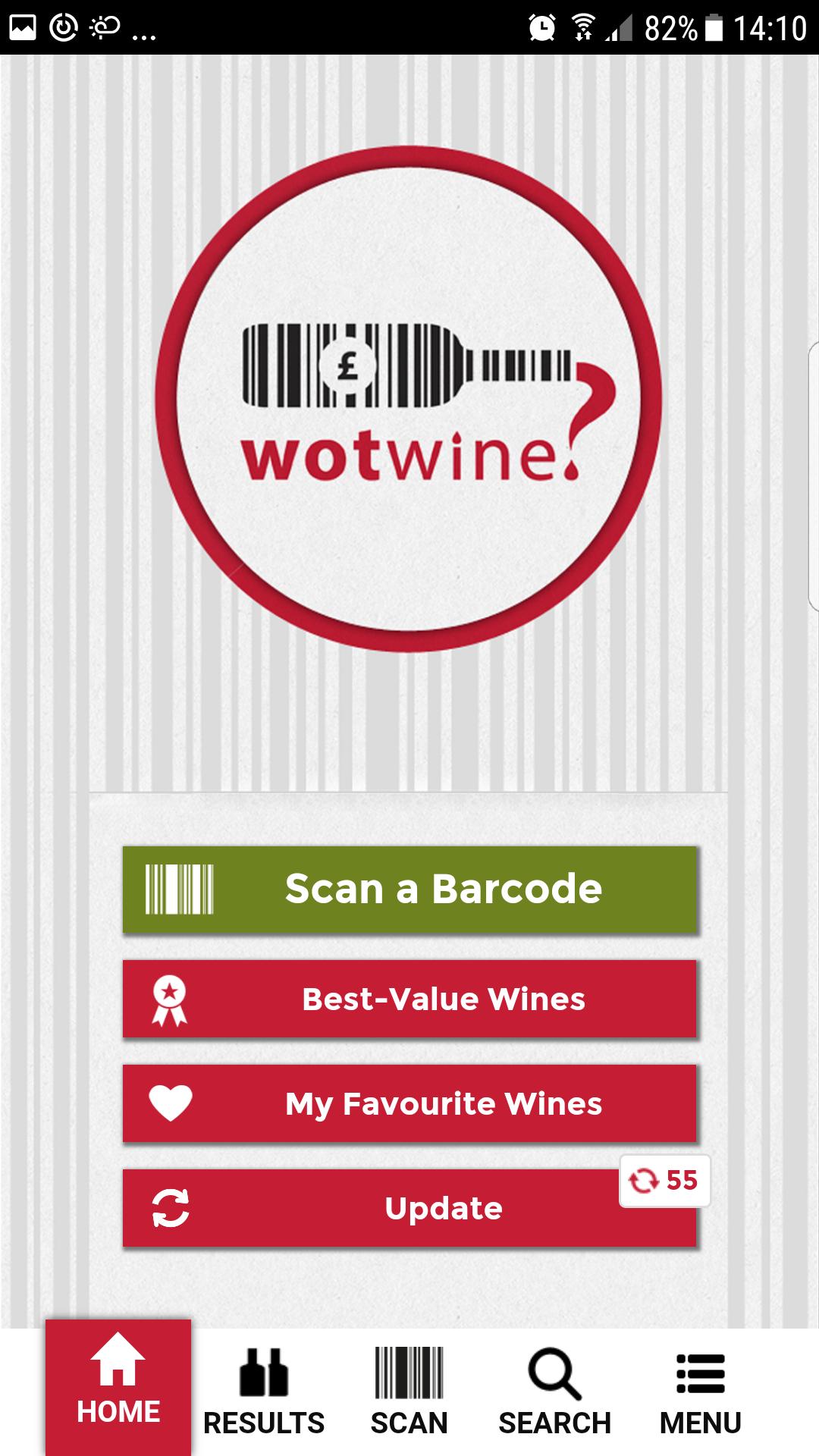Open the Scan tab in bottom bar
Screen dimensions: 819x1456
(x=409, y=1392)
